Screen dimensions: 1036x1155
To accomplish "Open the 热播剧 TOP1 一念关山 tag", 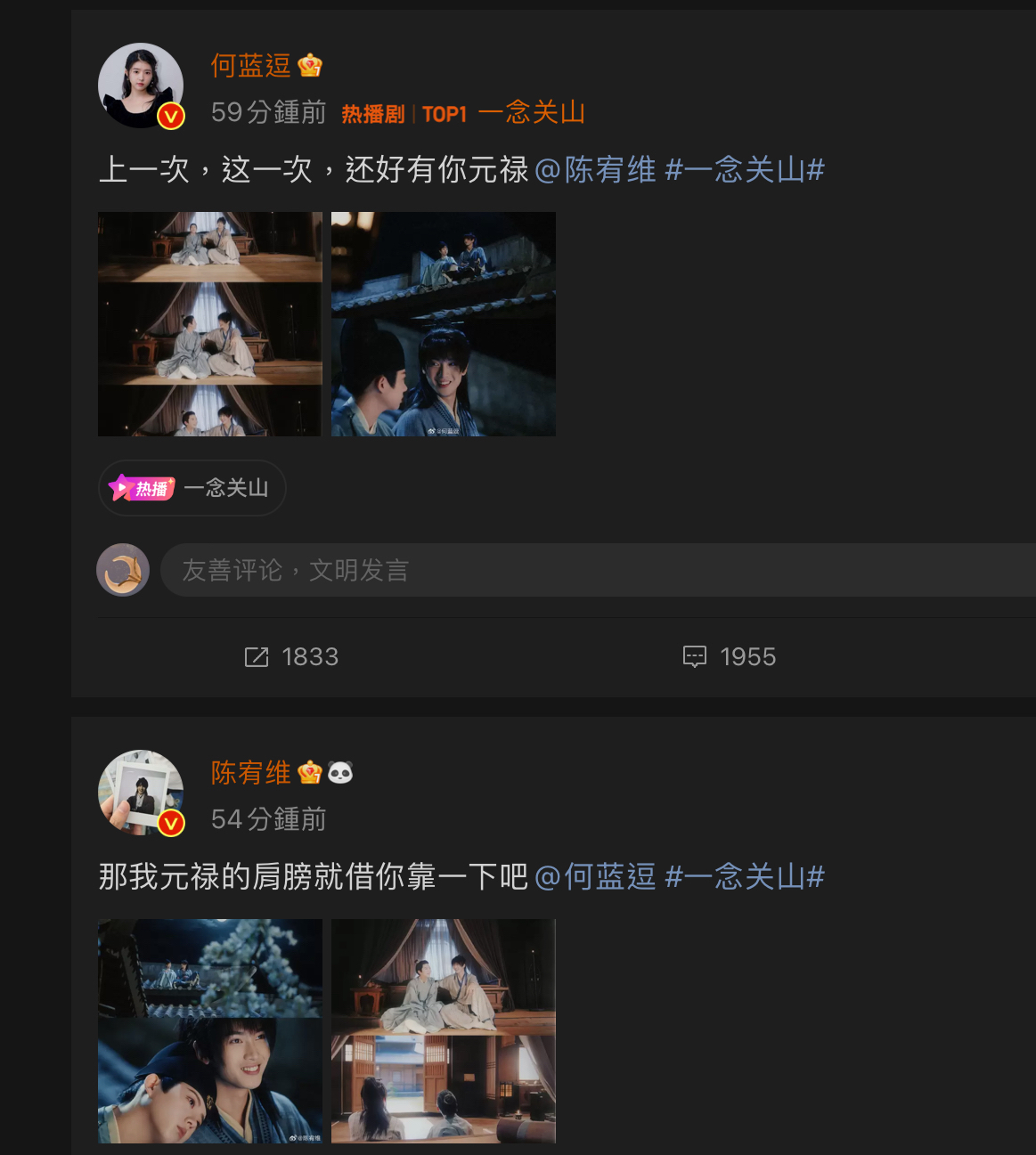I will pyautogui.click(x=463, y=113).
